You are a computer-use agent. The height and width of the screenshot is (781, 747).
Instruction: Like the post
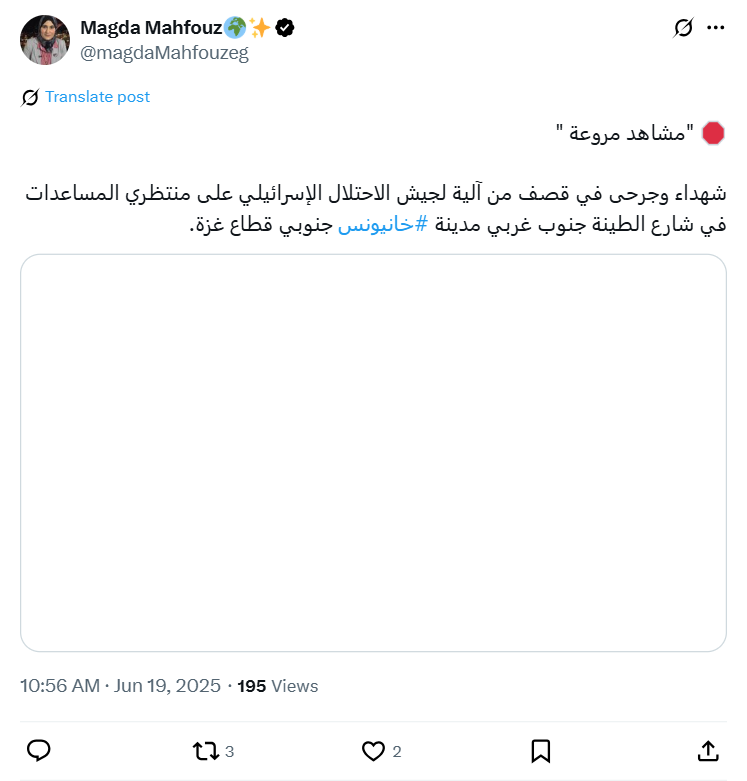(x=373, y=750)
